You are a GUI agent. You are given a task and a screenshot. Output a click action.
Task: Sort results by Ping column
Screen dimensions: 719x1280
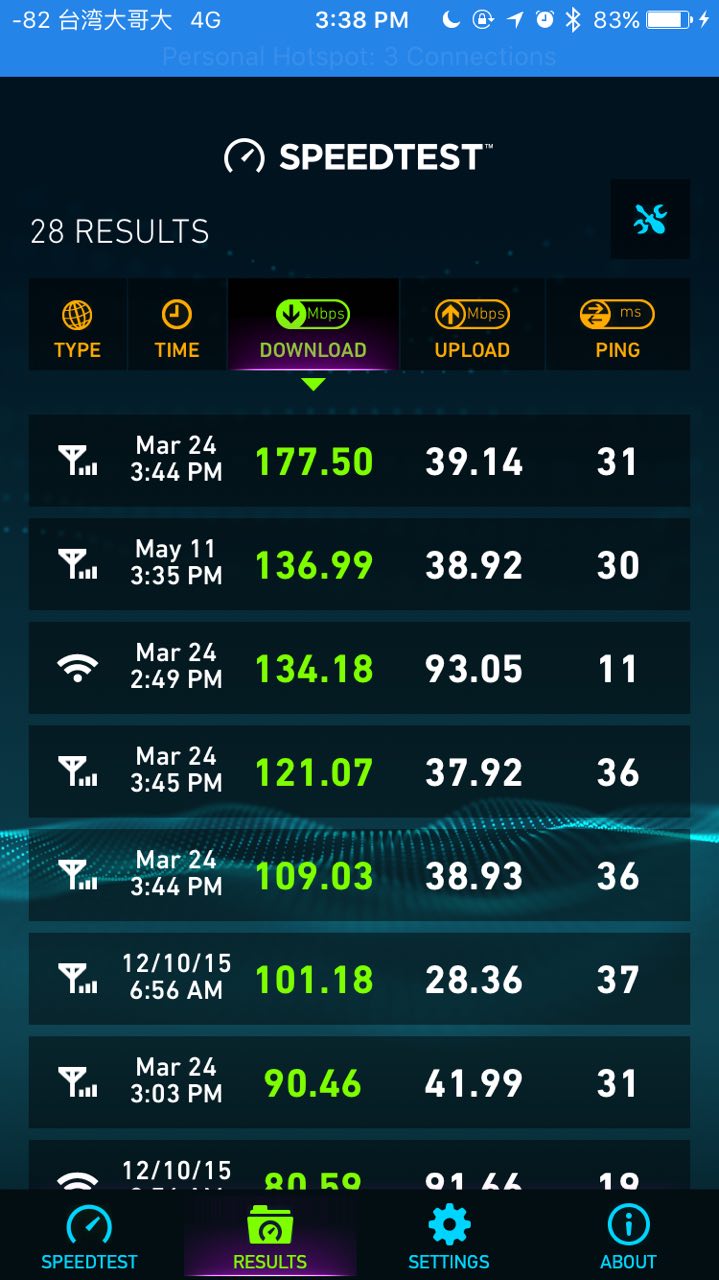coord(617,329)
